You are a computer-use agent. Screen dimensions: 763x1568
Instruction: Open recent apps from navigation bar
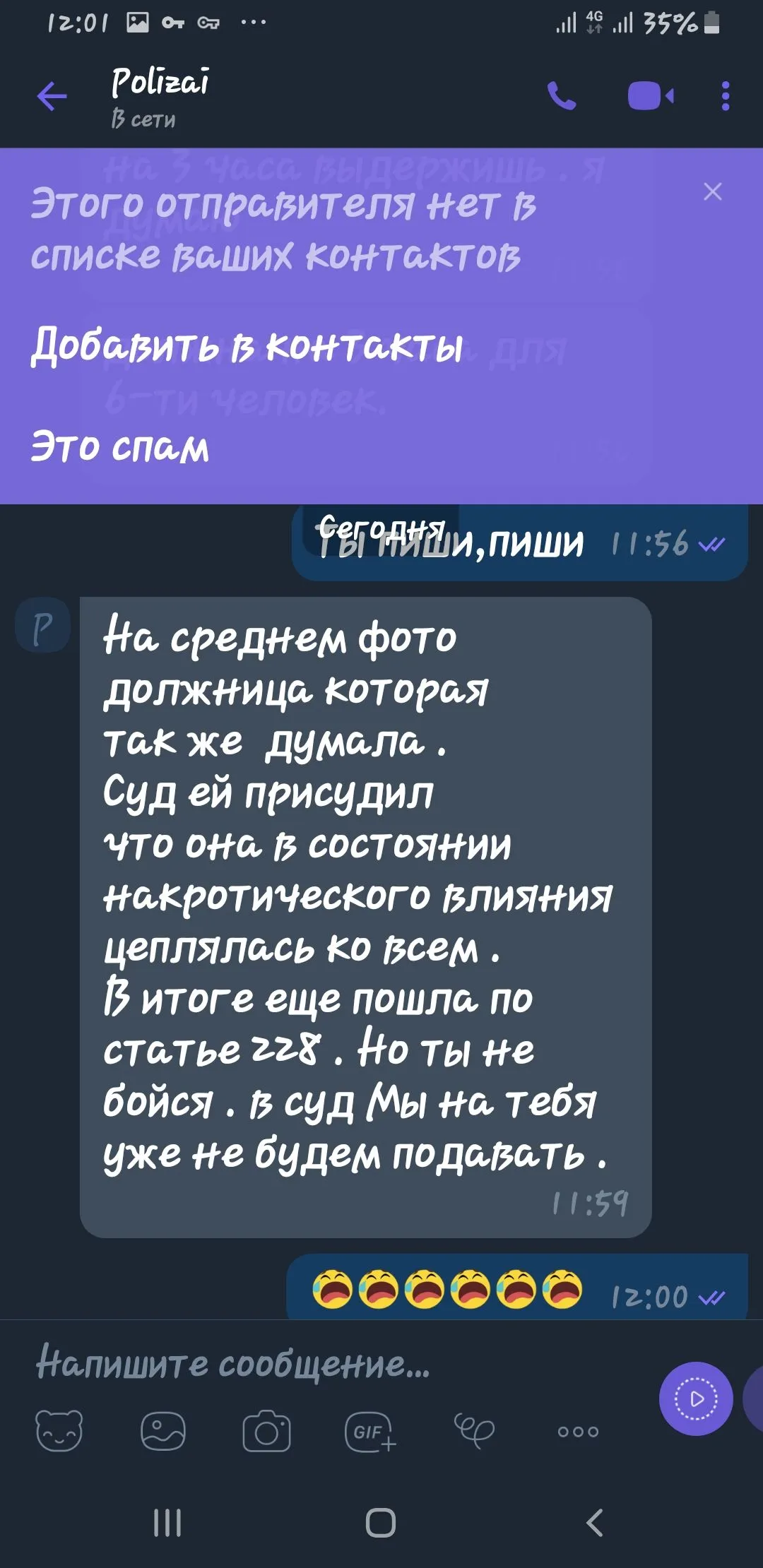pyautogui.click(x=167, y=1523)
